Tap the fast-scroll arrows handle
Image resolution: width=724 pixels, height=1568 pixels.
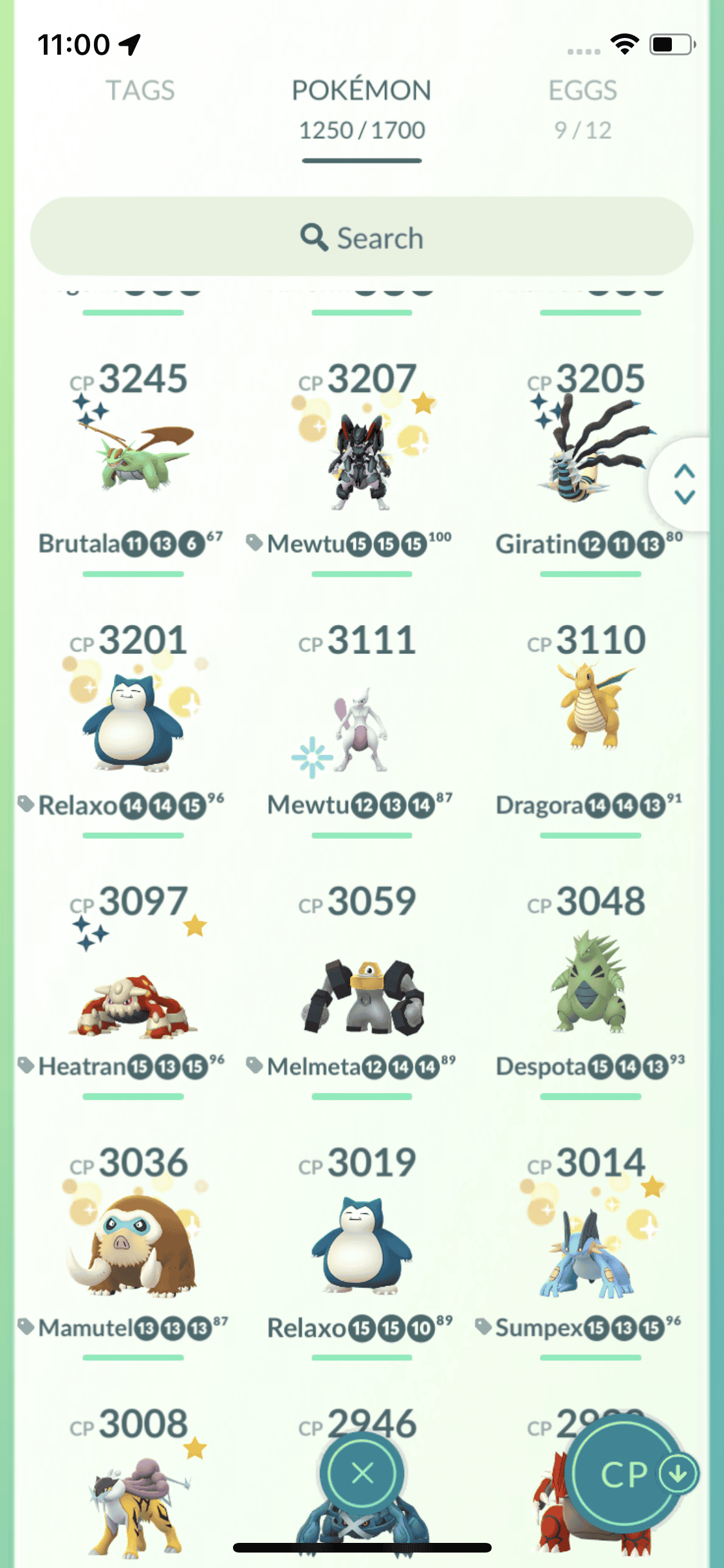click(x=683, y=484)
